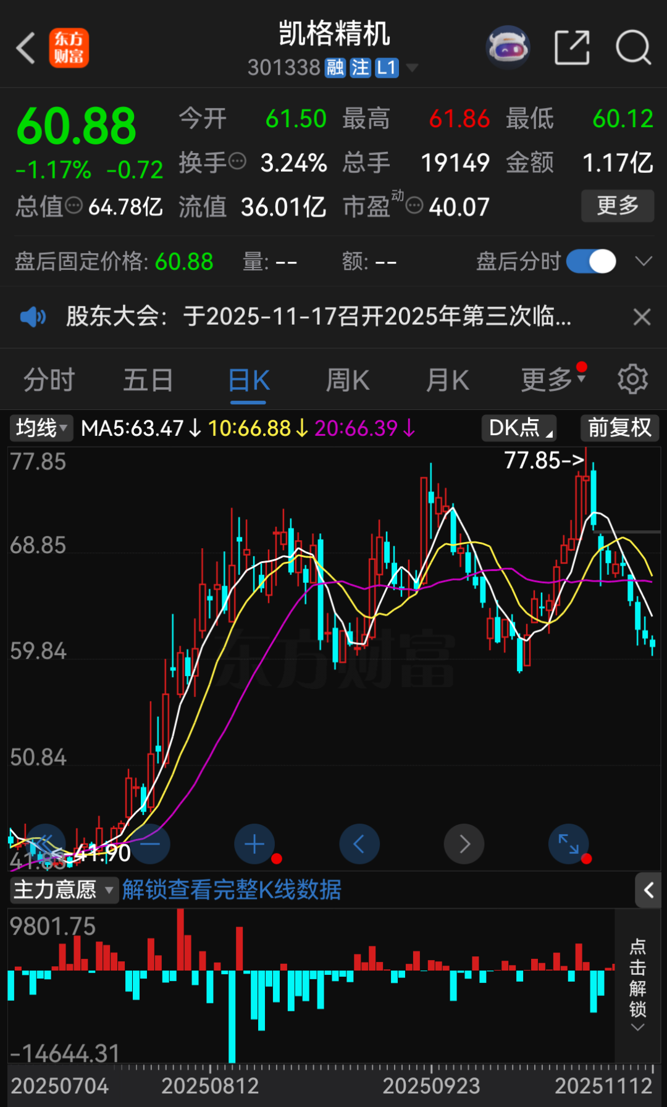Open the robot assistant icon
Image resolution: width=667 pixels, height=1107 pixels.
click(x=508, y=47)
